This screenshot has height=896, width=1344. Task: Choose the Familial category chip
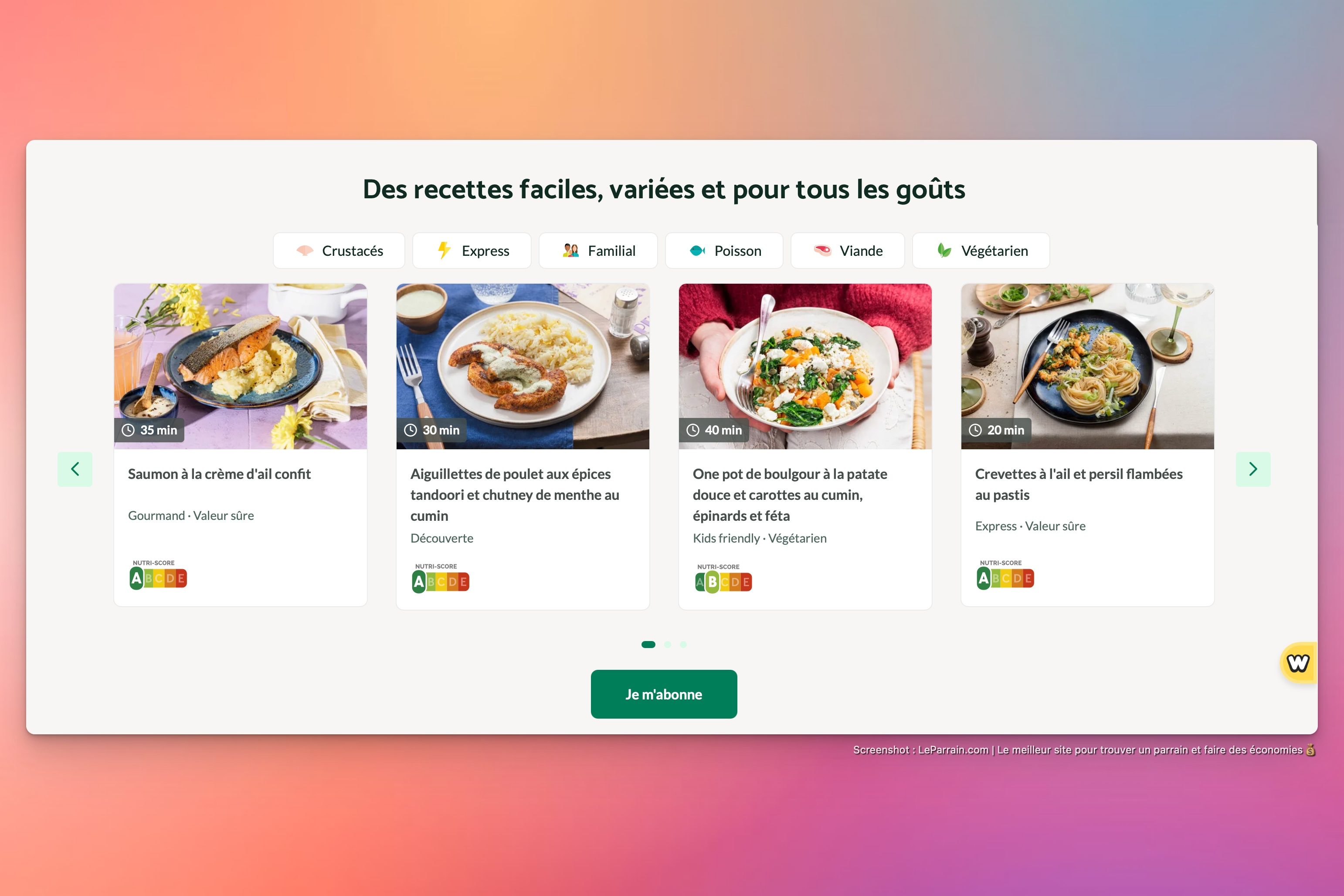[x=598, y=251]
